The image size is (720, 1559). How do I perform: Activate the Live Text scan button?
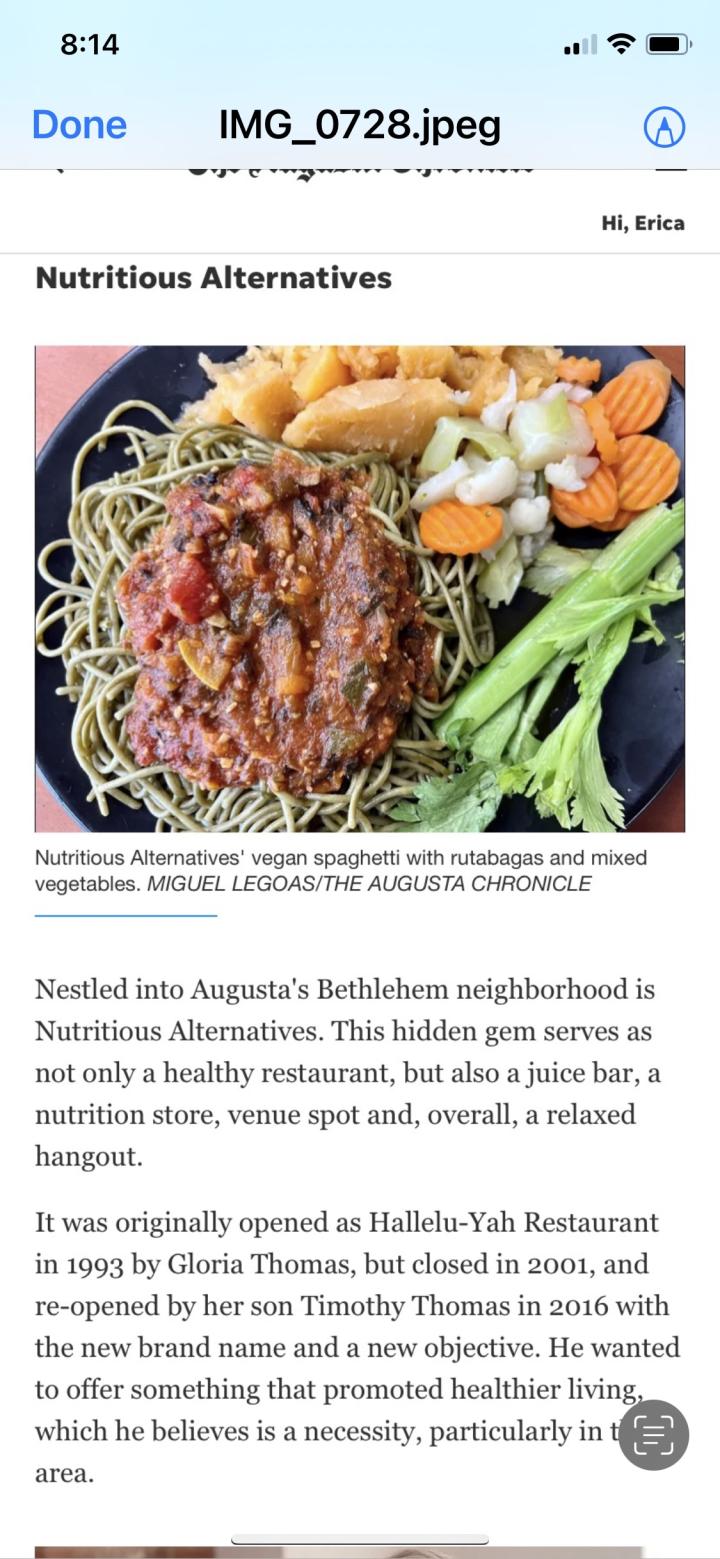click(653, 1435)
